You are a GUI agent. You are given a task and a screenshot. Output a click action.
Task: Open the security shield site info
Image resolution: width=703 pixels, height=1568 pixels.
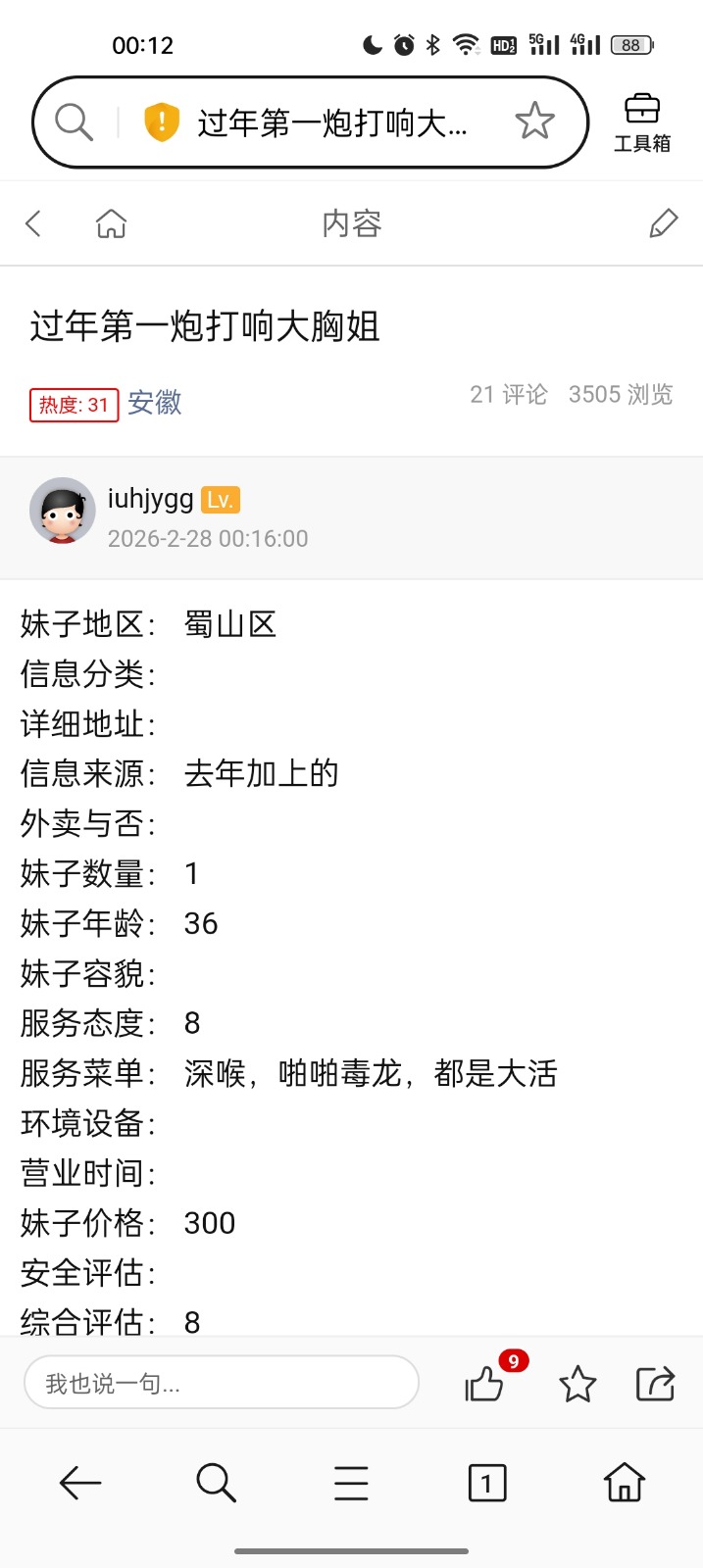click(162, 122)
